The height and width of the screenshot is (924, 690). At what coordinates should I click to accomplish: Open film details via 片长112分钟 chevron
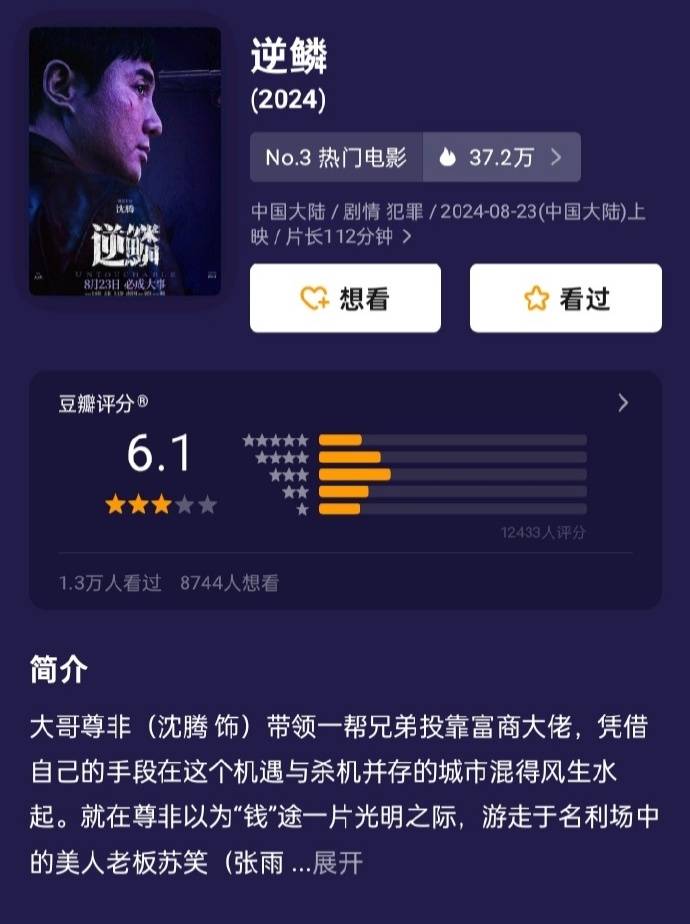407,237
